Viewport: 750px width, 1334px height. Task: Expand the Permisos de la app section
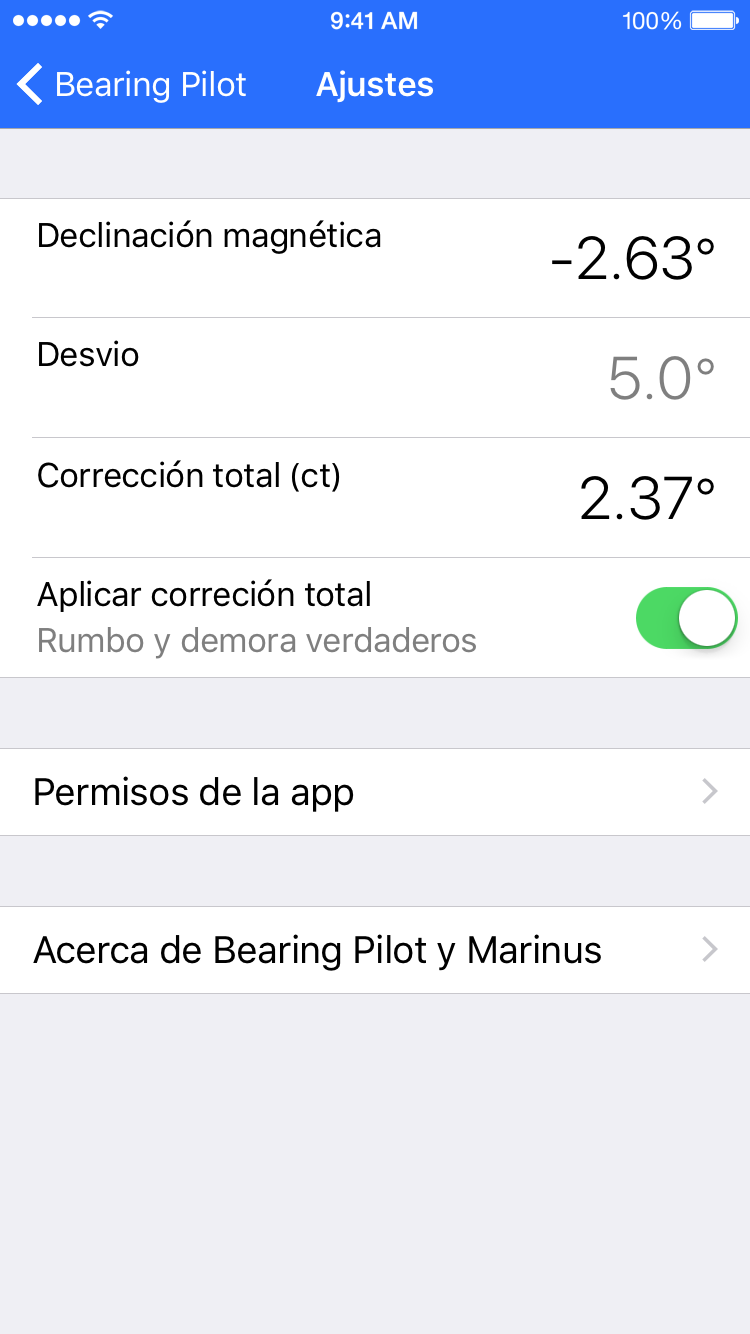coord(375,792)
